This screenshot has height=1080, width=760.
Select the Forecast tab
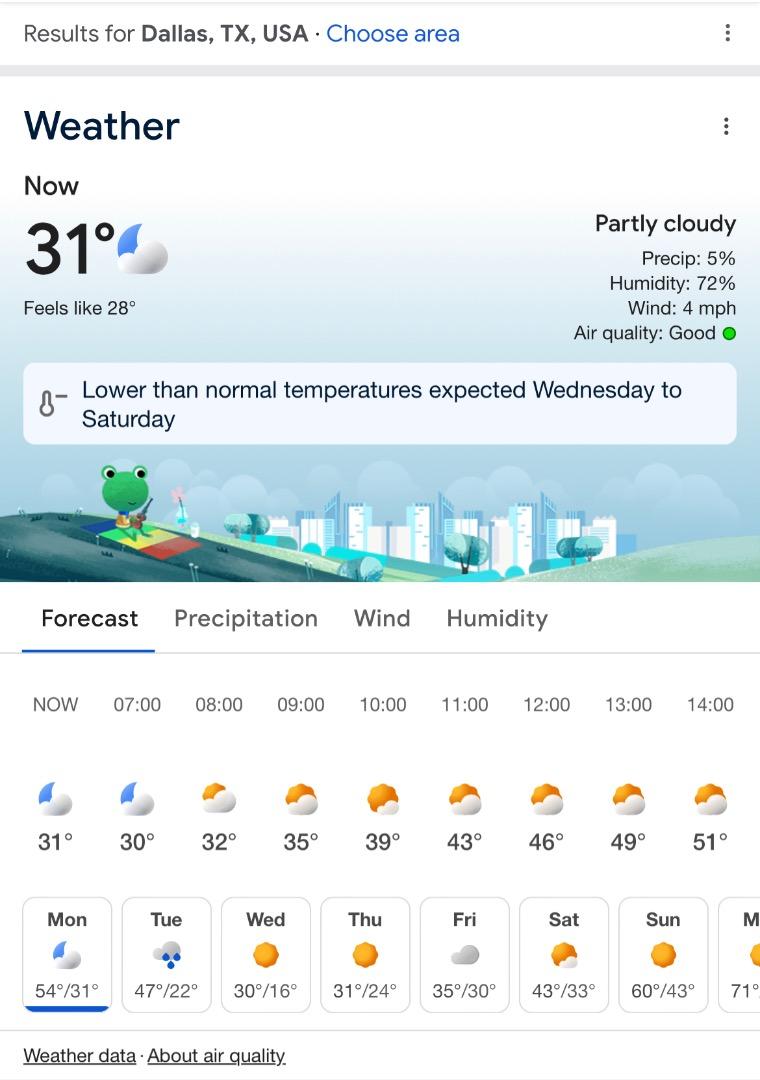[x=90, y=619]
